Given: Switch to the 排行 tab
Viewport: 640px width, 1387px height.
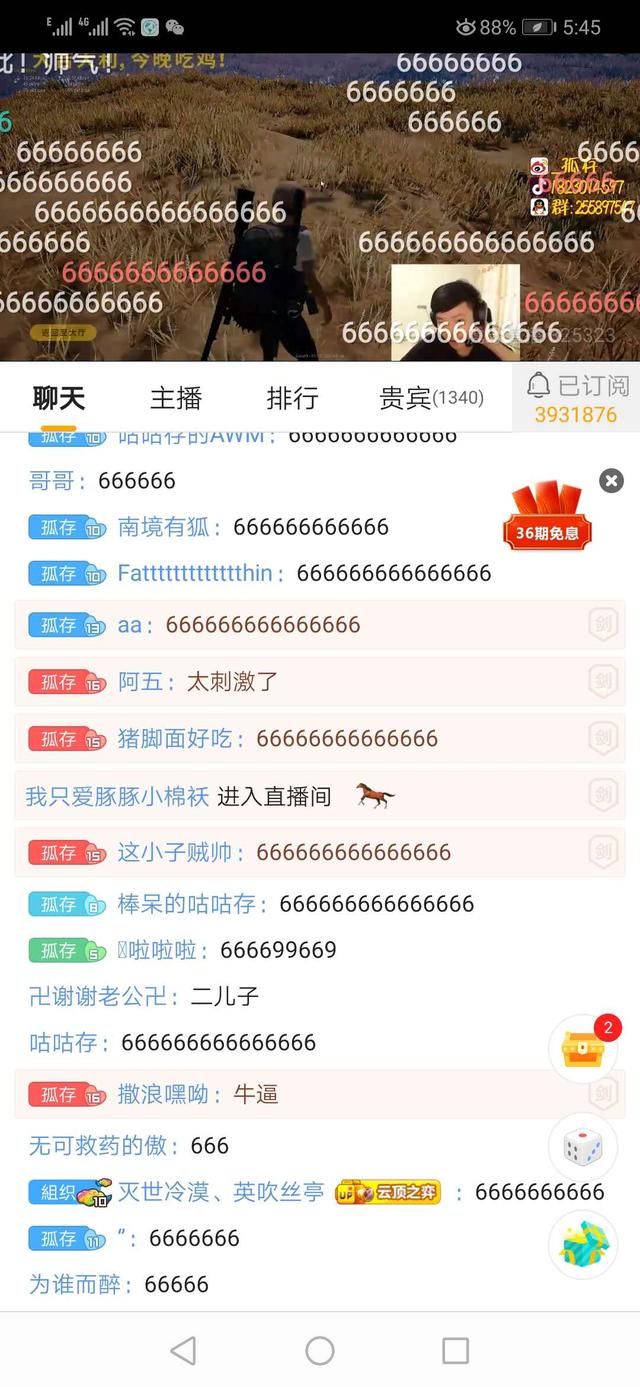Looking at the screenshot, I should (x=292, y=399).
